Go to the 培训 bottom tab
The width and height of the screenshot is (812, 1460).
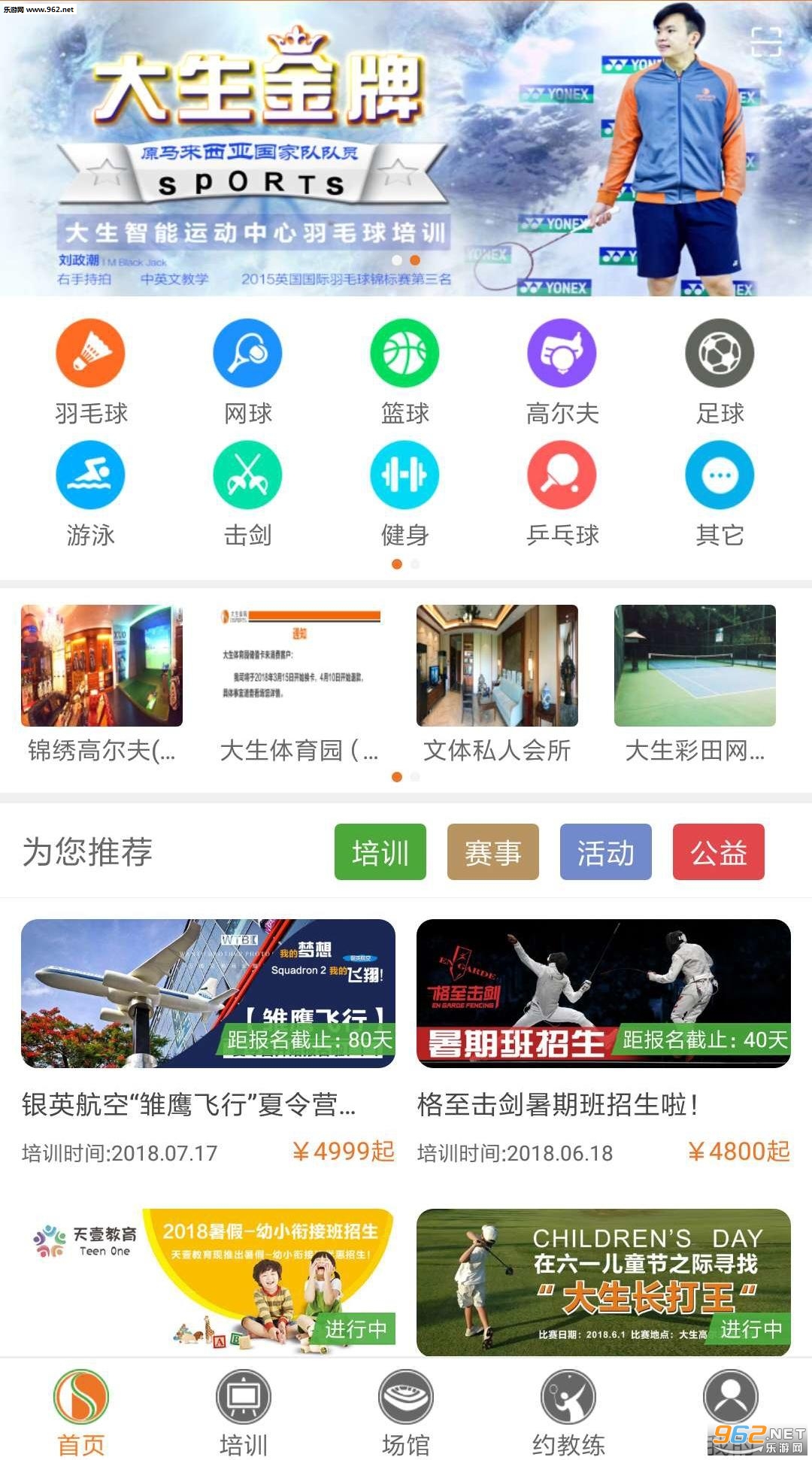coord(244,1412)
